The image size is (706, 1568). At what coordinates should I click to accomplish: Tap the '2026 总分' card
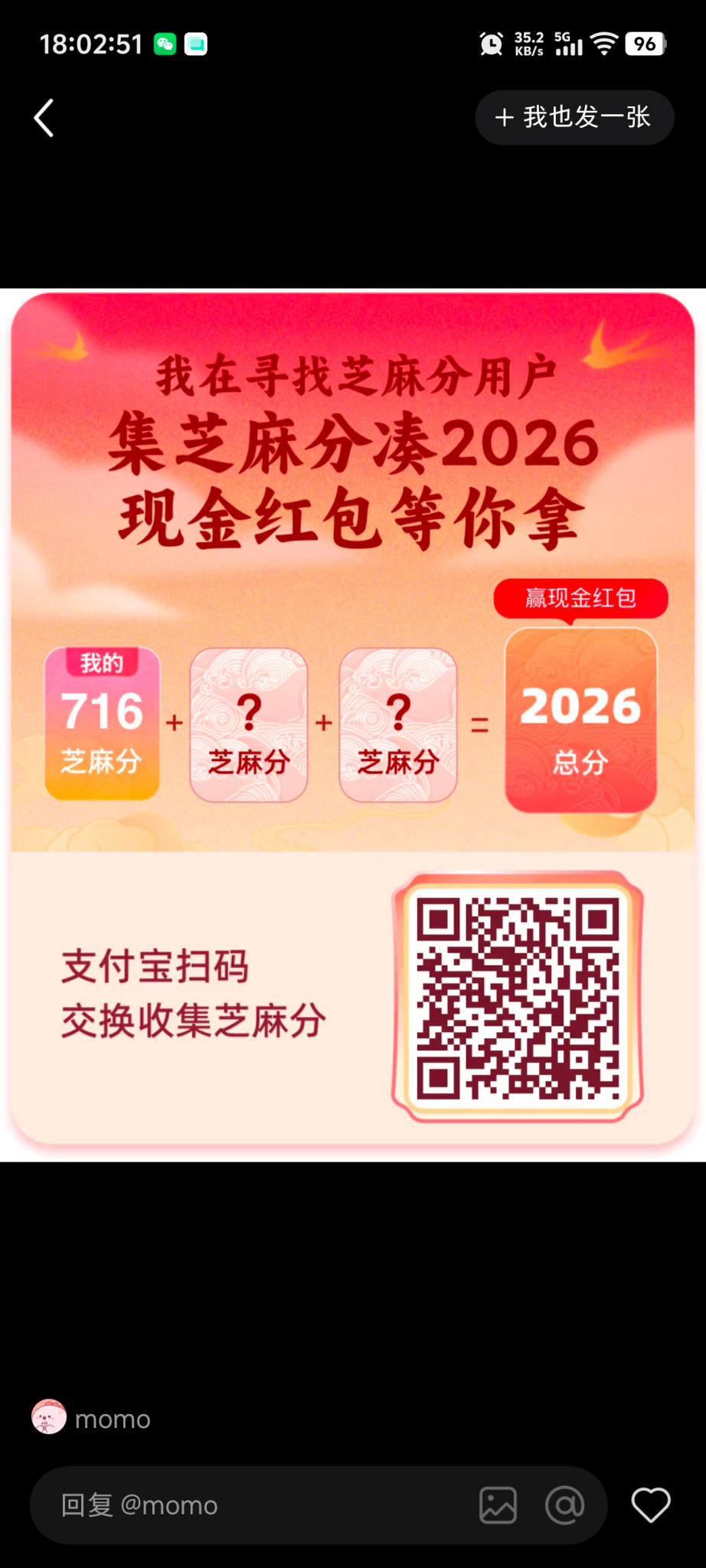[x=580, y=723]
